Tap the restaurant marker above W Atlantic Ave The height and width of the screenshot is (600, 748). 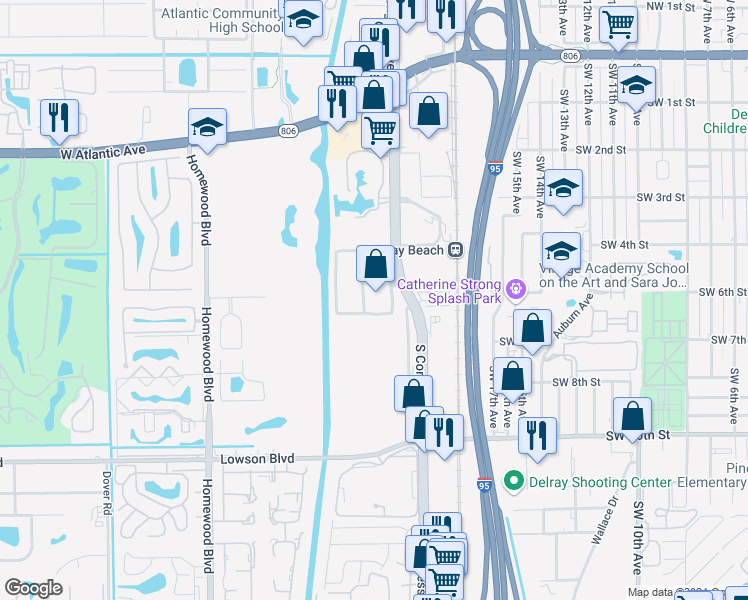61,117
